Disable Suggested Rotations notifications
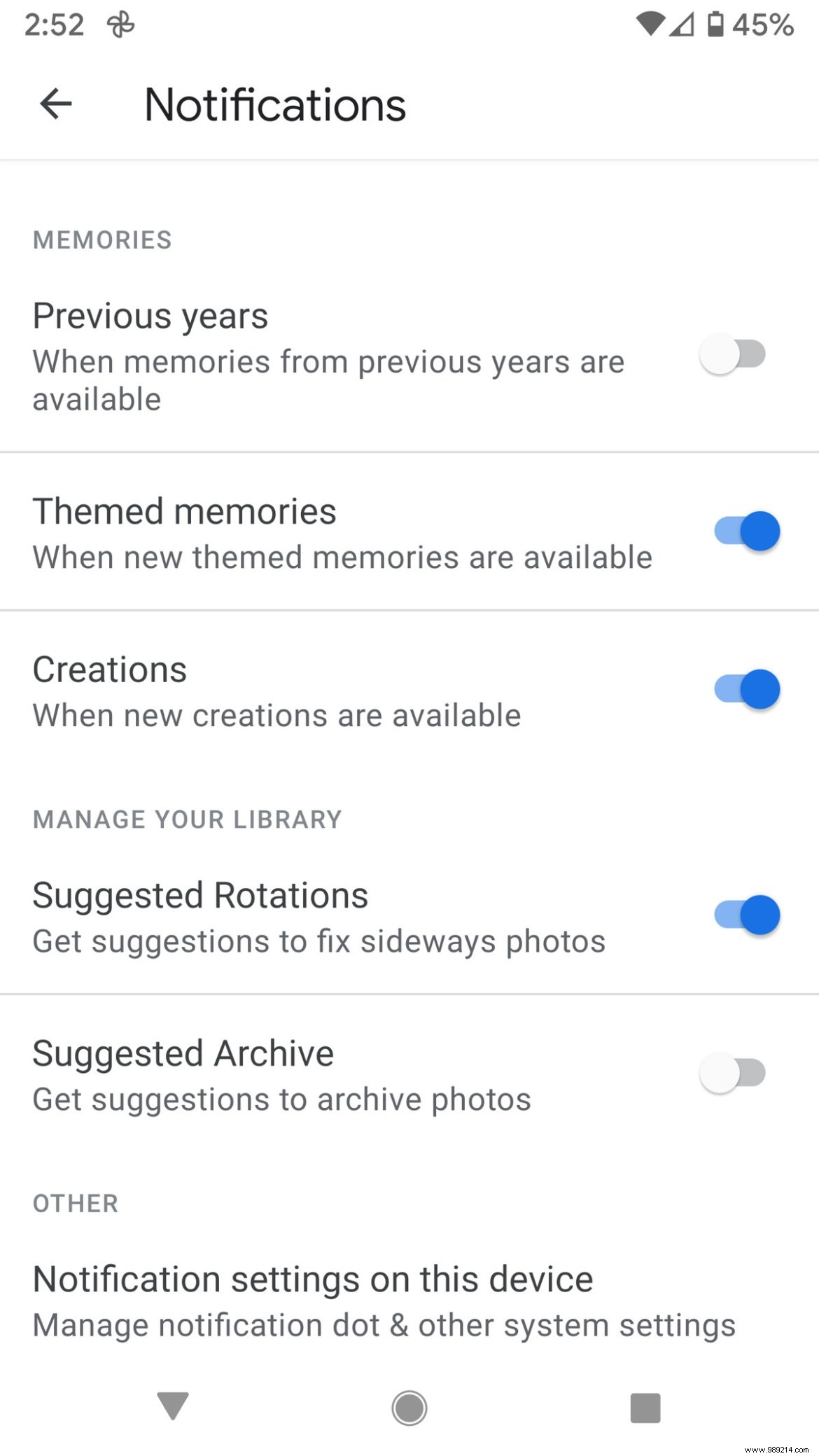819x1456 pixels. 745,915
